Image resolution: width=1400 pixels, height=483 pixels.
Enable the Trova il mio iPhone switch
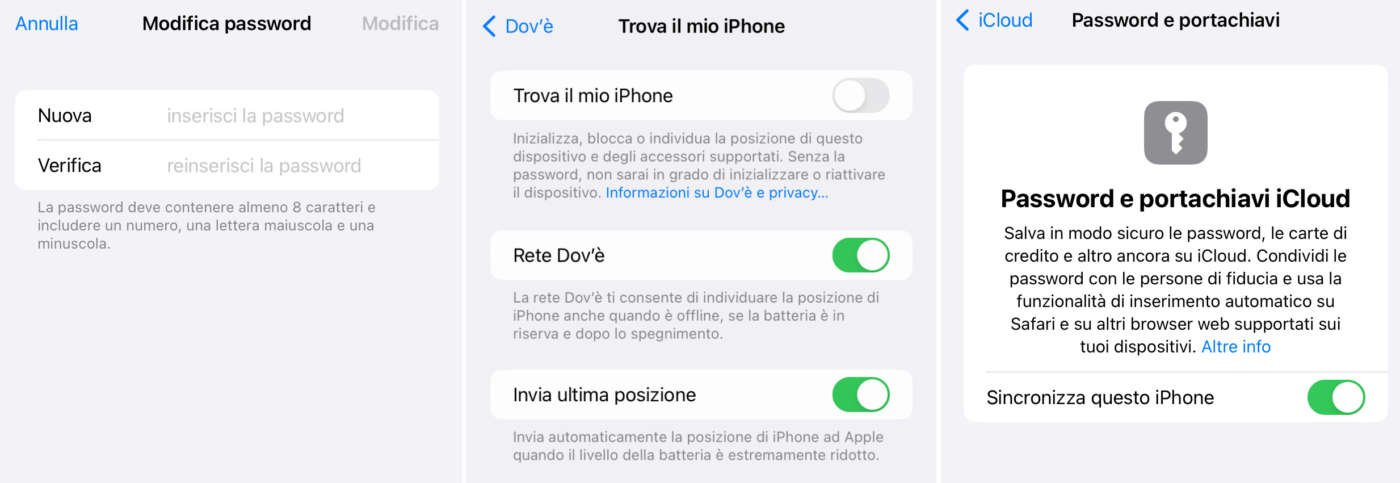tap(860, 96)
